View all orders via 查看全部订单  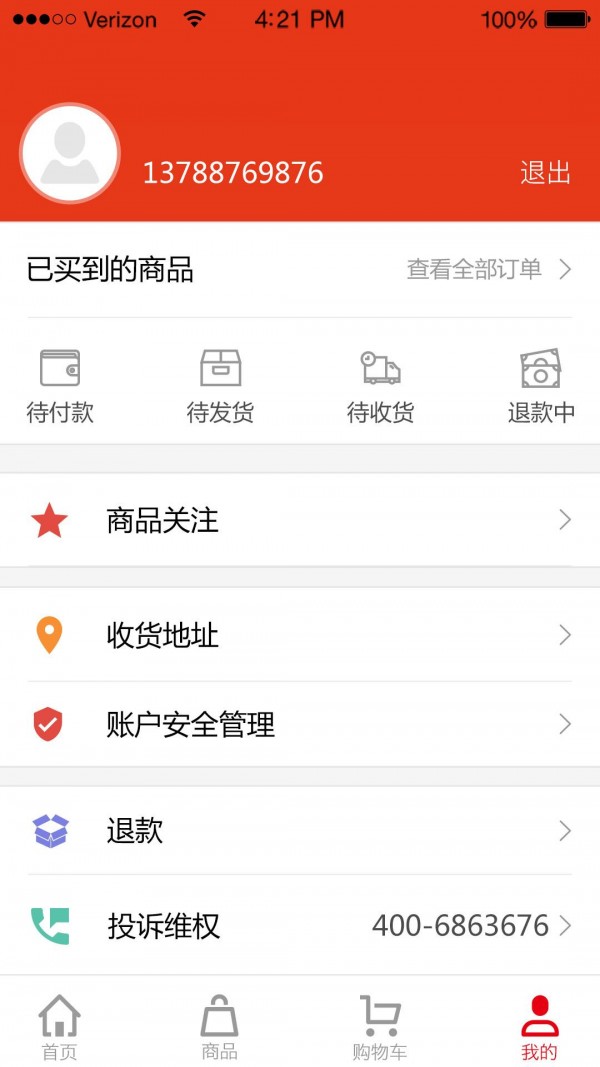coord(488,269)
